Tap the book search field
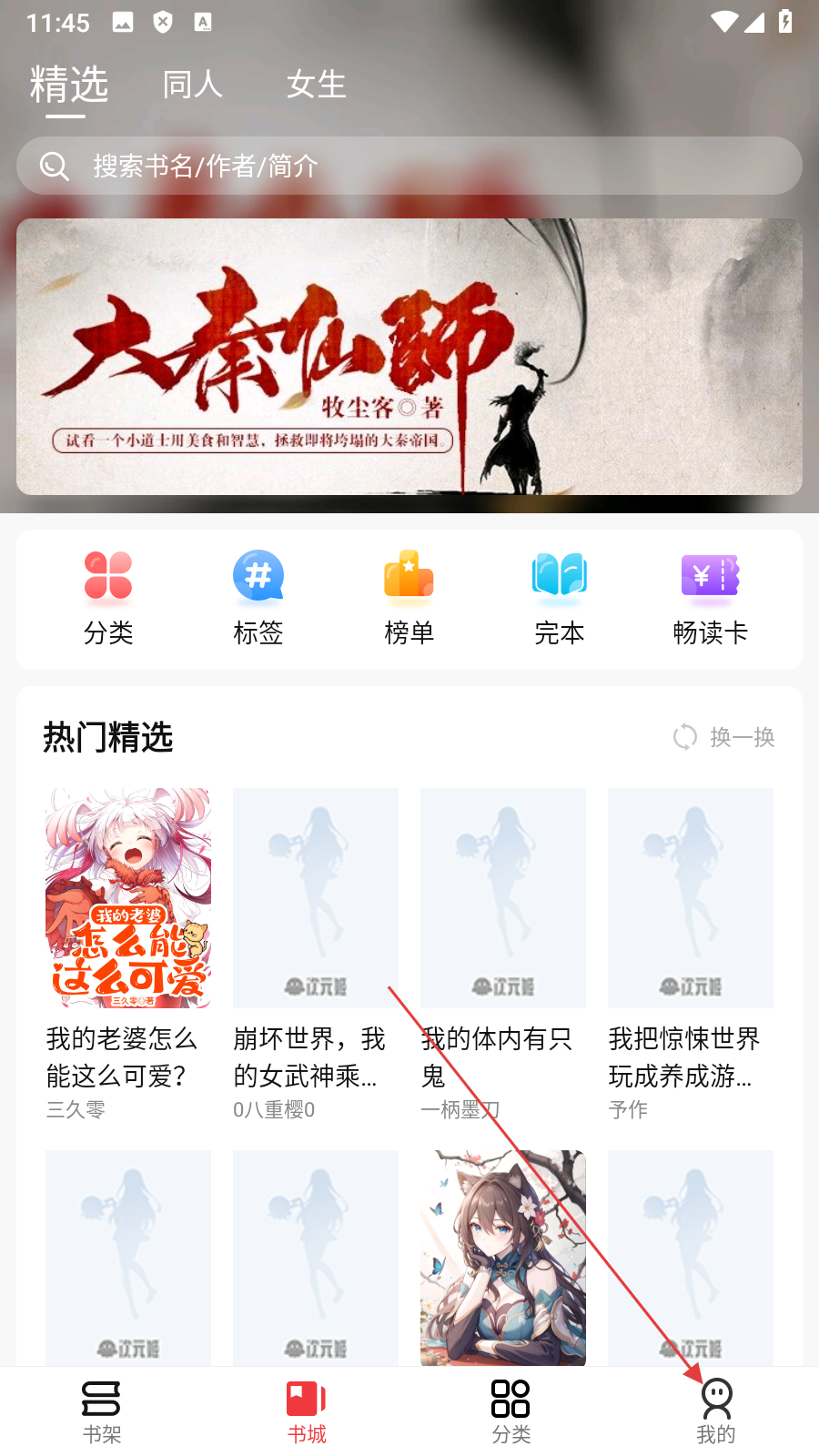819x1456 pixels. 409,166
